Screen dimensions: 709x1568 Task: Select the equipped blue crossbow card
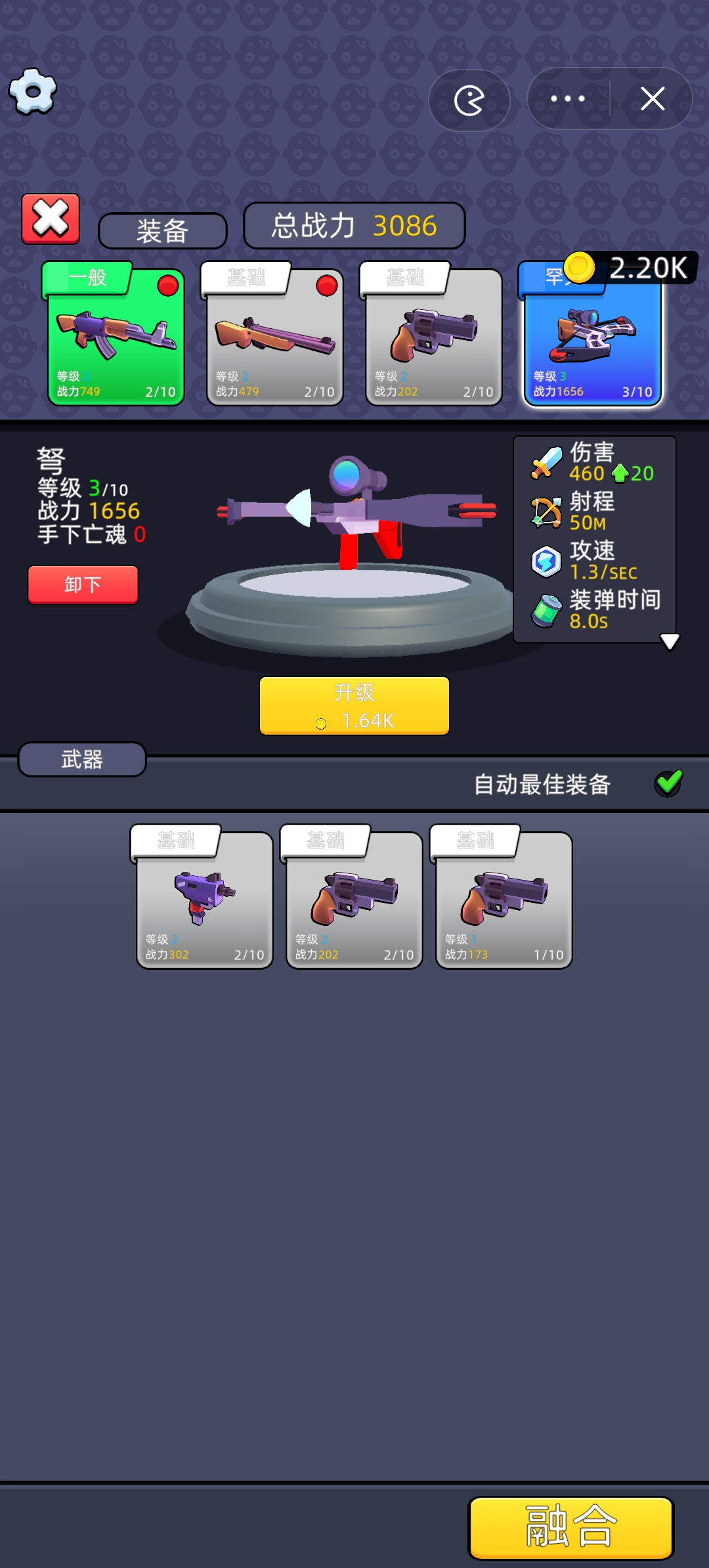pos(592,337)
